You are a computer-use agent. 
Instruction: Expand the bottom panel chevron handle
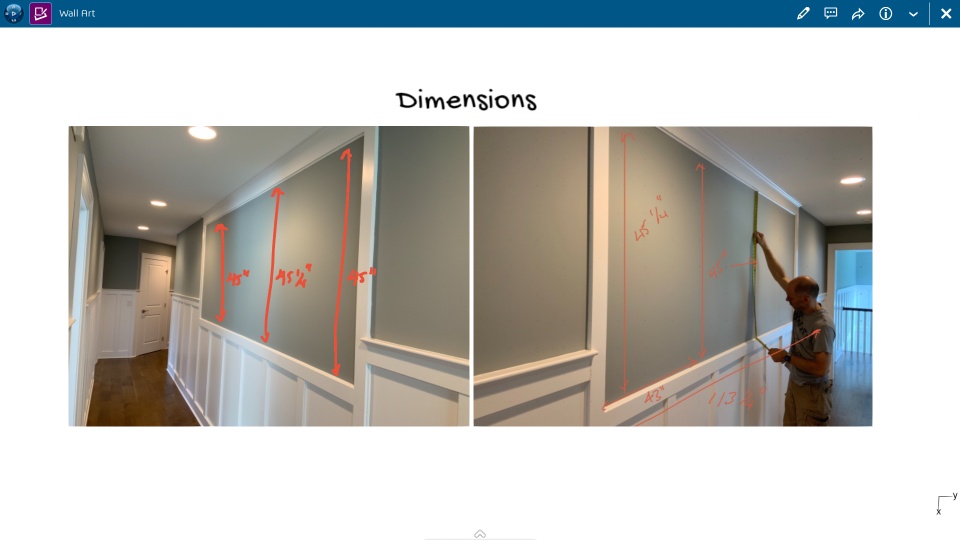coord(480,534)
